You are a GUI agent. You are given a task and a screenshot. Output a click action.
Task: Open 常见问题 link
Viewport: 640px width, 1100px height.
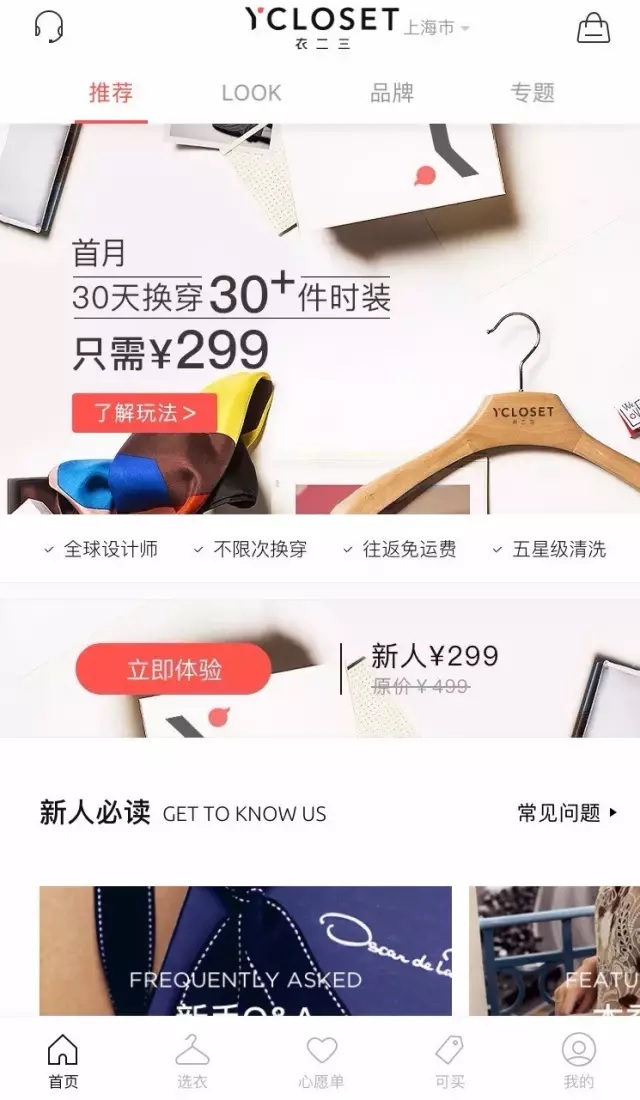[x=566, y=813]
